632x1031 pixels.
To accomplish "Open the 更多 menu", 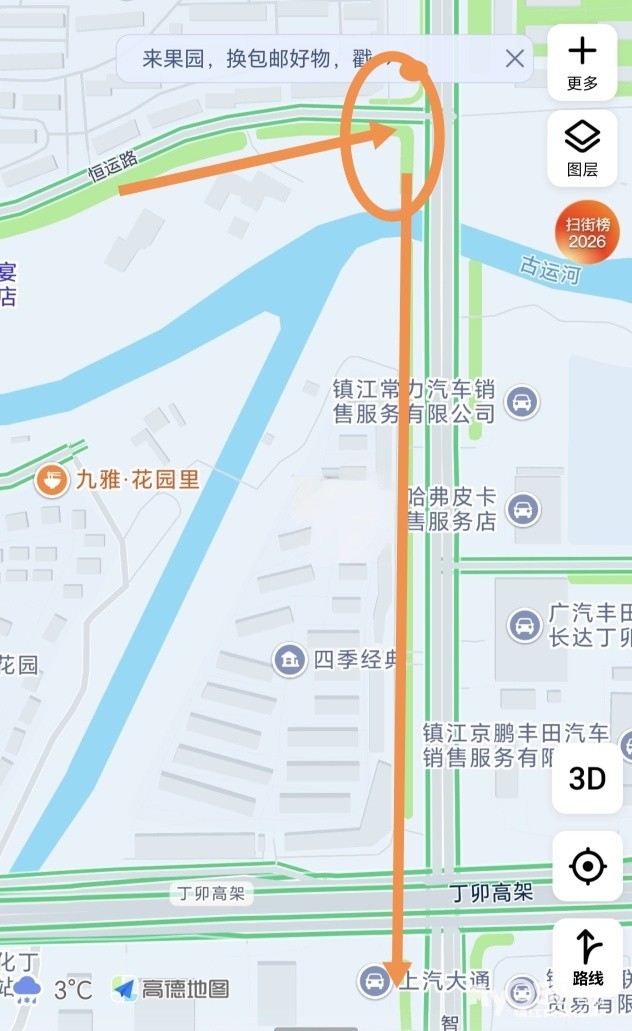I will (582, 62).
